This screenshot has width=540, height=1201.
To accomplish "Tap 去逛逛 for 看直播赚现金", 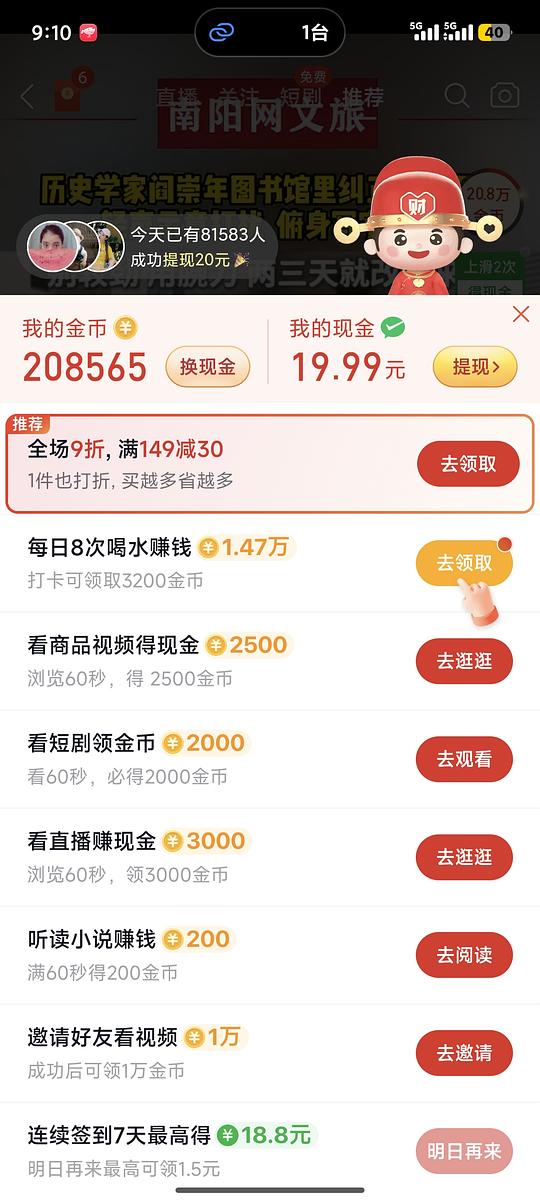I will 464,857.
